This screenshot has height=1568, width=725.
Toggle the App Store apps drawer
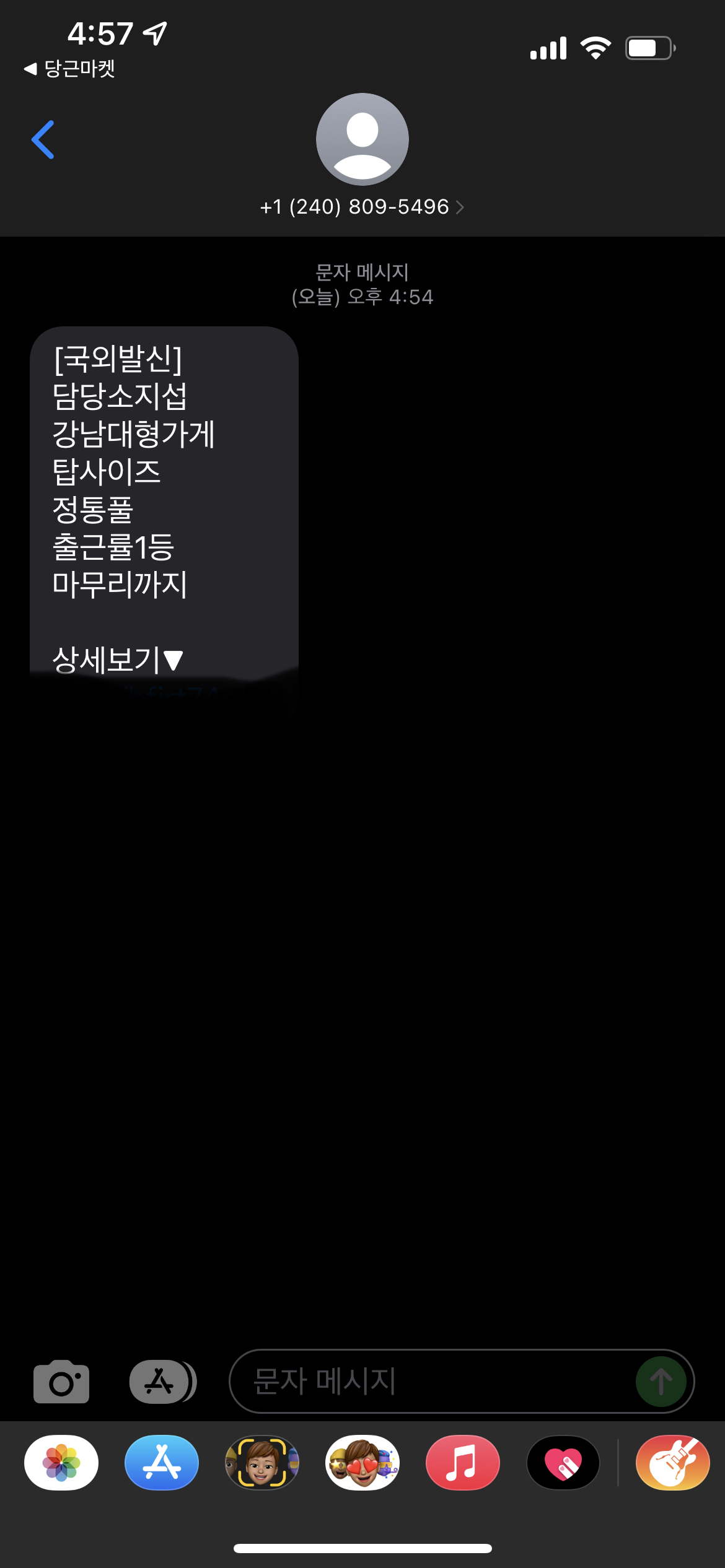click(x=162, y=1382)
